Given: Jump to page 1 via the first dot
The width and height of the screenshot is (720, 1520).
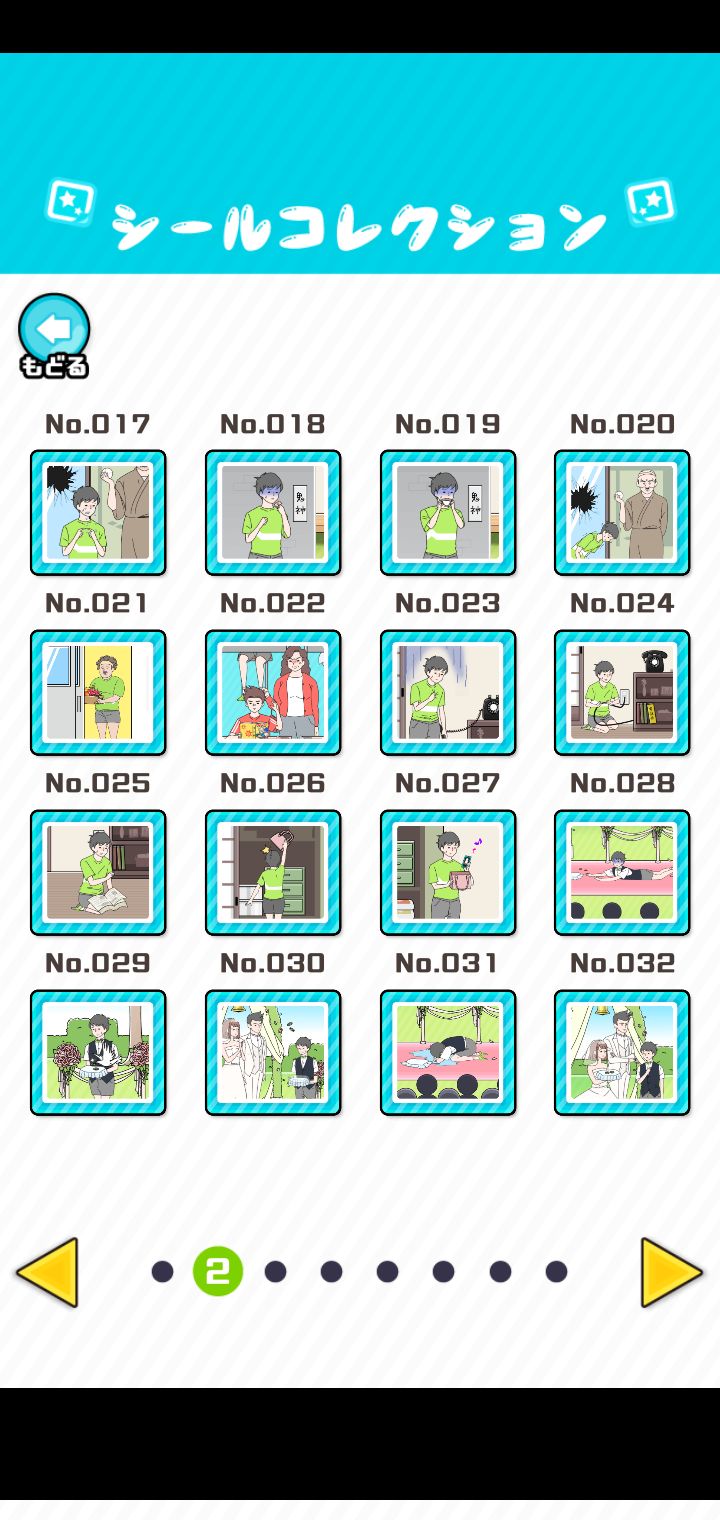Looking at the screenshot, I should pos(161,1270).
